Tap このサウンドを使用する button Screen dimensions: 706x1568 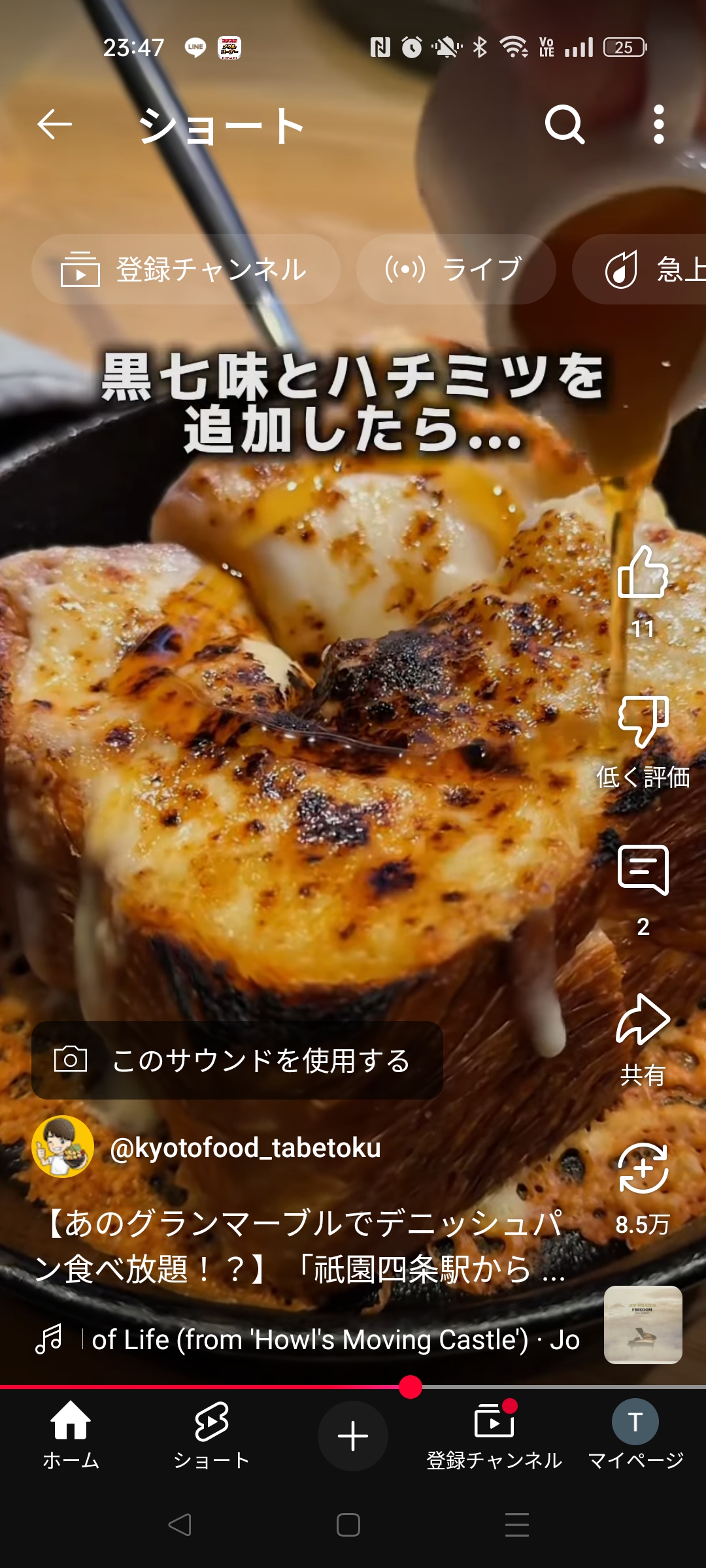click(237, 1060)
